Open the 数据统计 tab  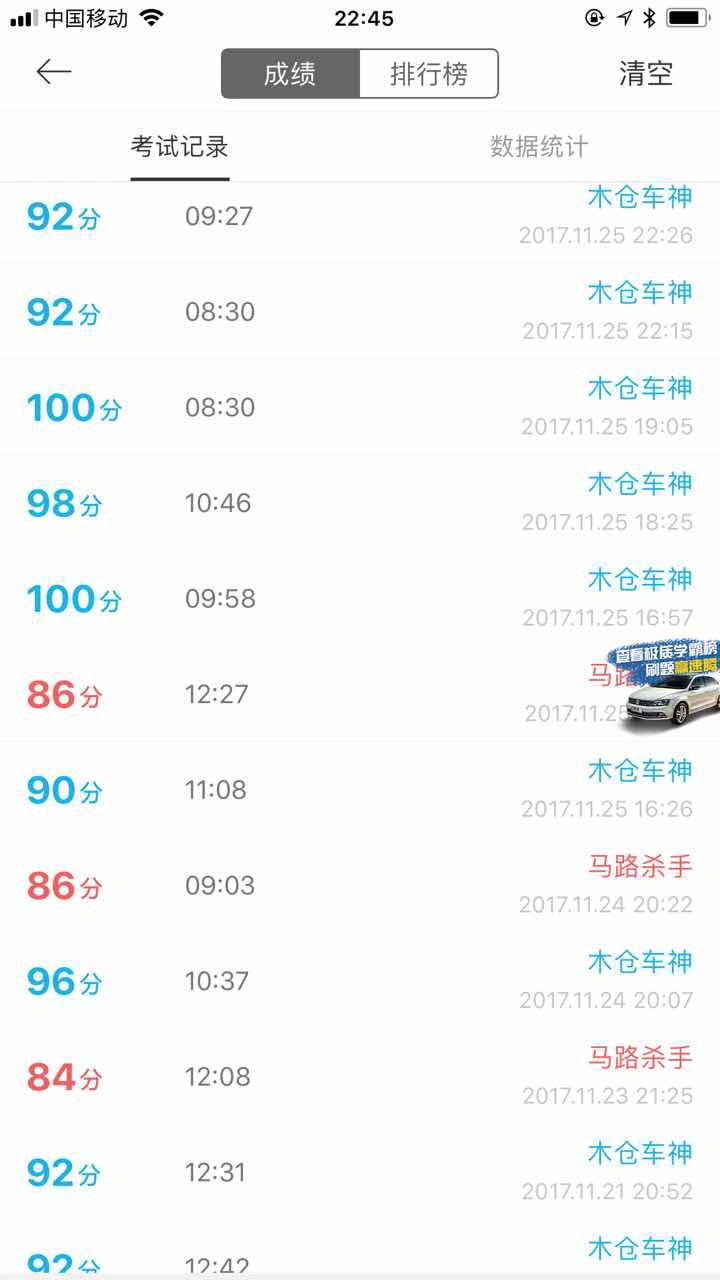point(539,147)
